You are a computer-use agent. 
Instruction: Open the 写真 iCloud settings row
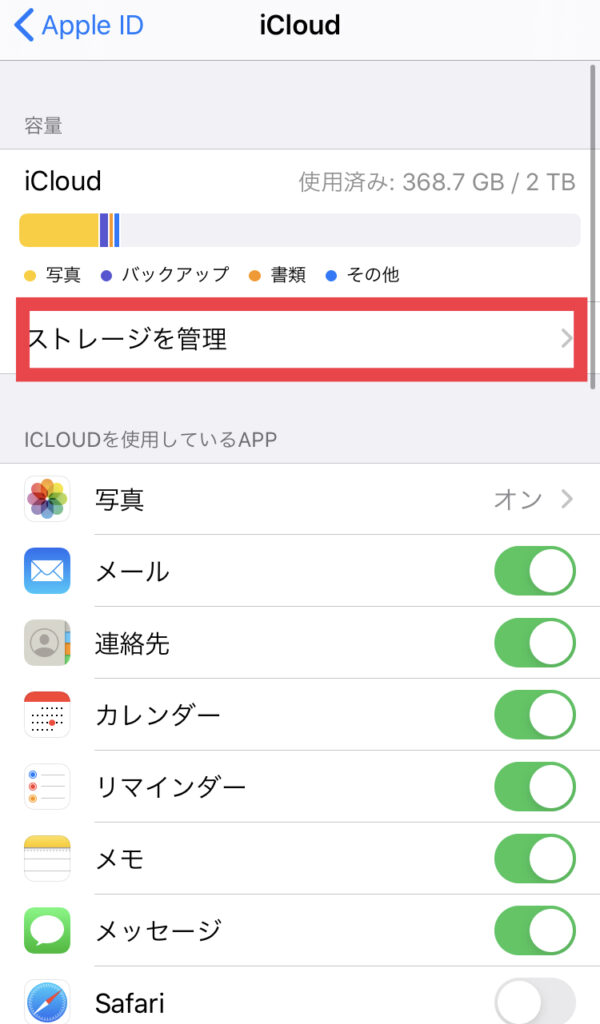[x=300, y=499]
